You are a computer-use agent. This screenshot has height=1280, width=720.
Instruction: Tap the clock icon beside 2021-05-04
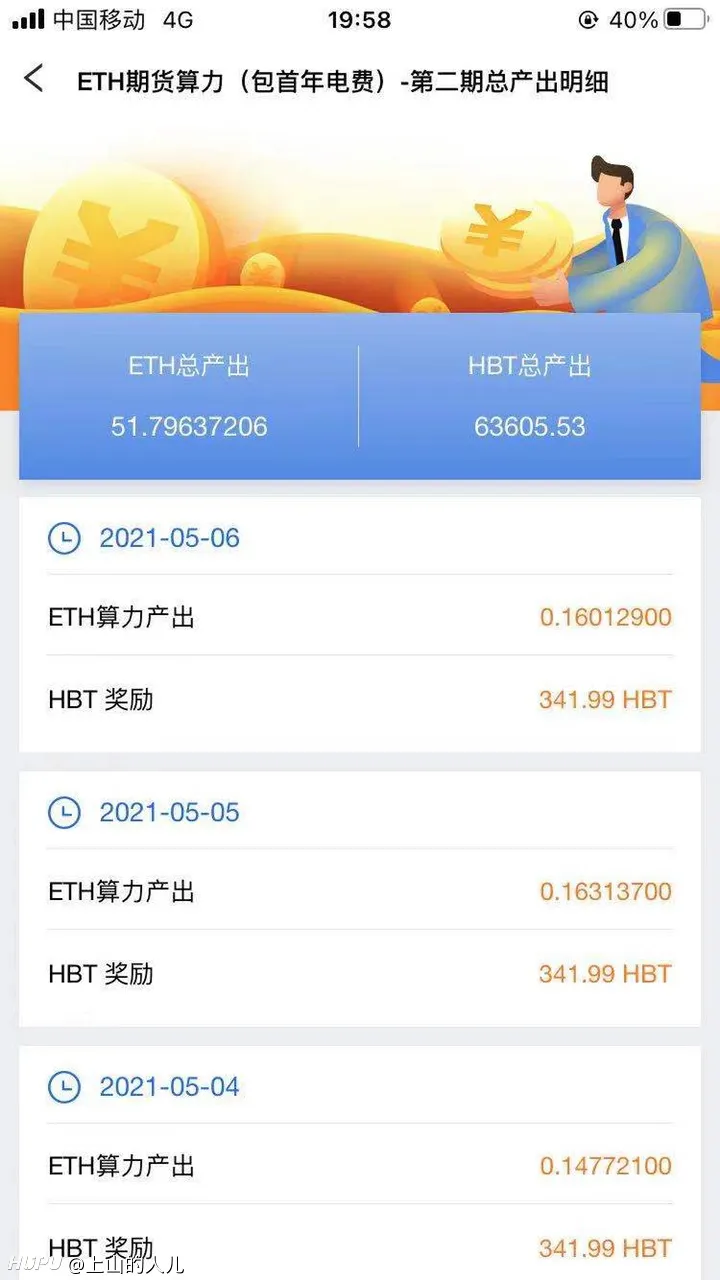(64, 1086)
